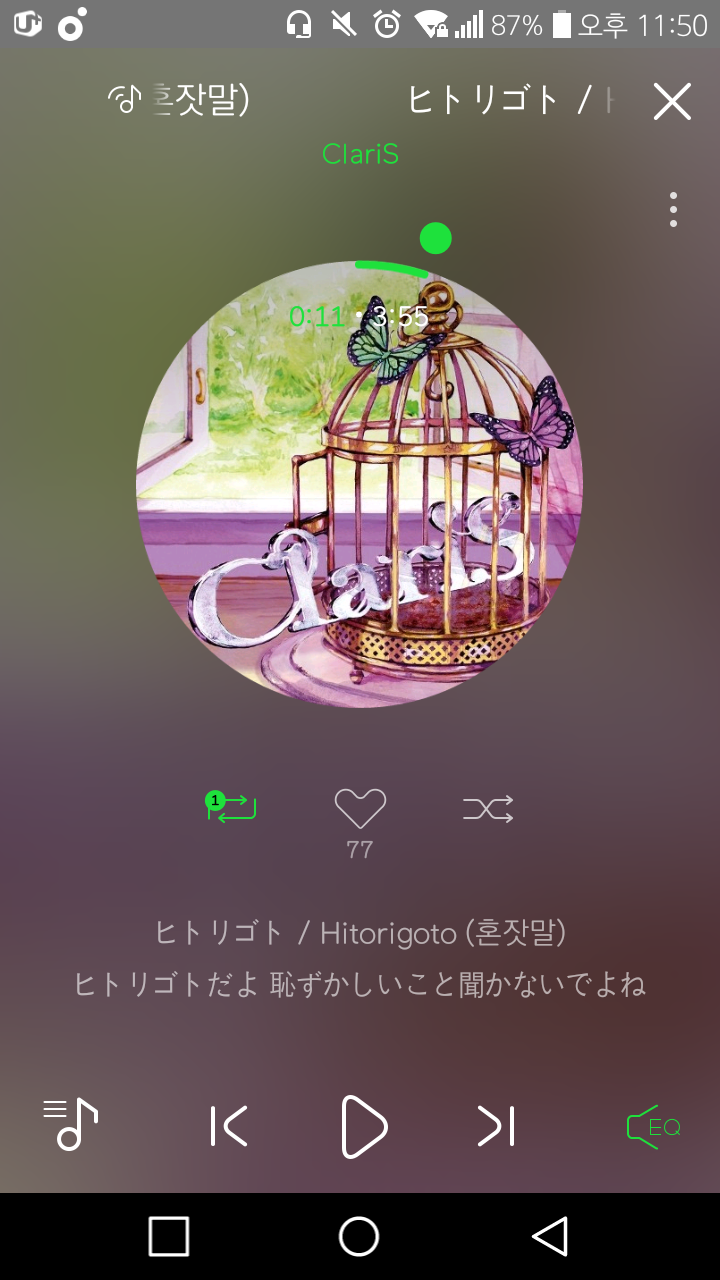Toggle shuffle playback
Viewport: 720px width, 1280px height.
point(488,808)
